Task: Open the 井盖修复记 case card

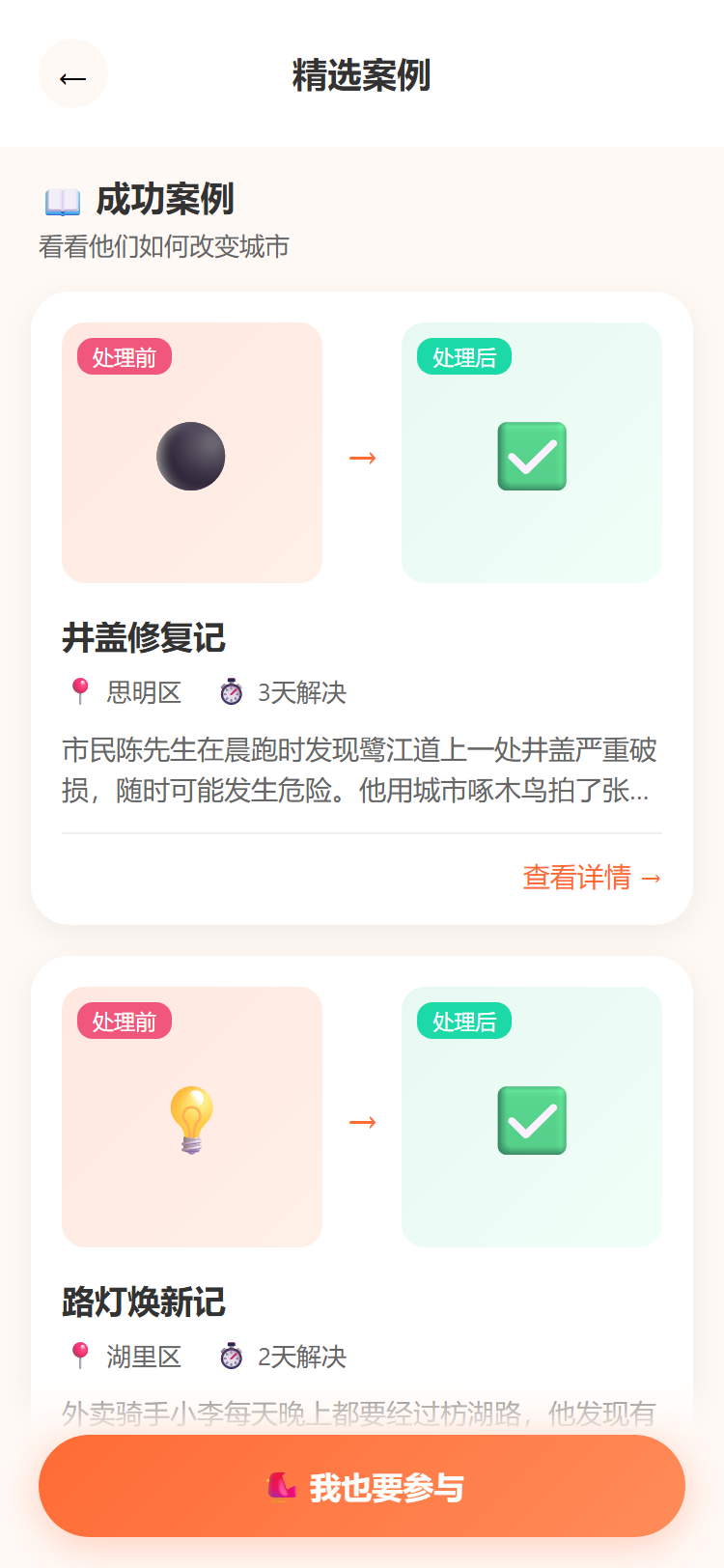Action: pos(362,608)
